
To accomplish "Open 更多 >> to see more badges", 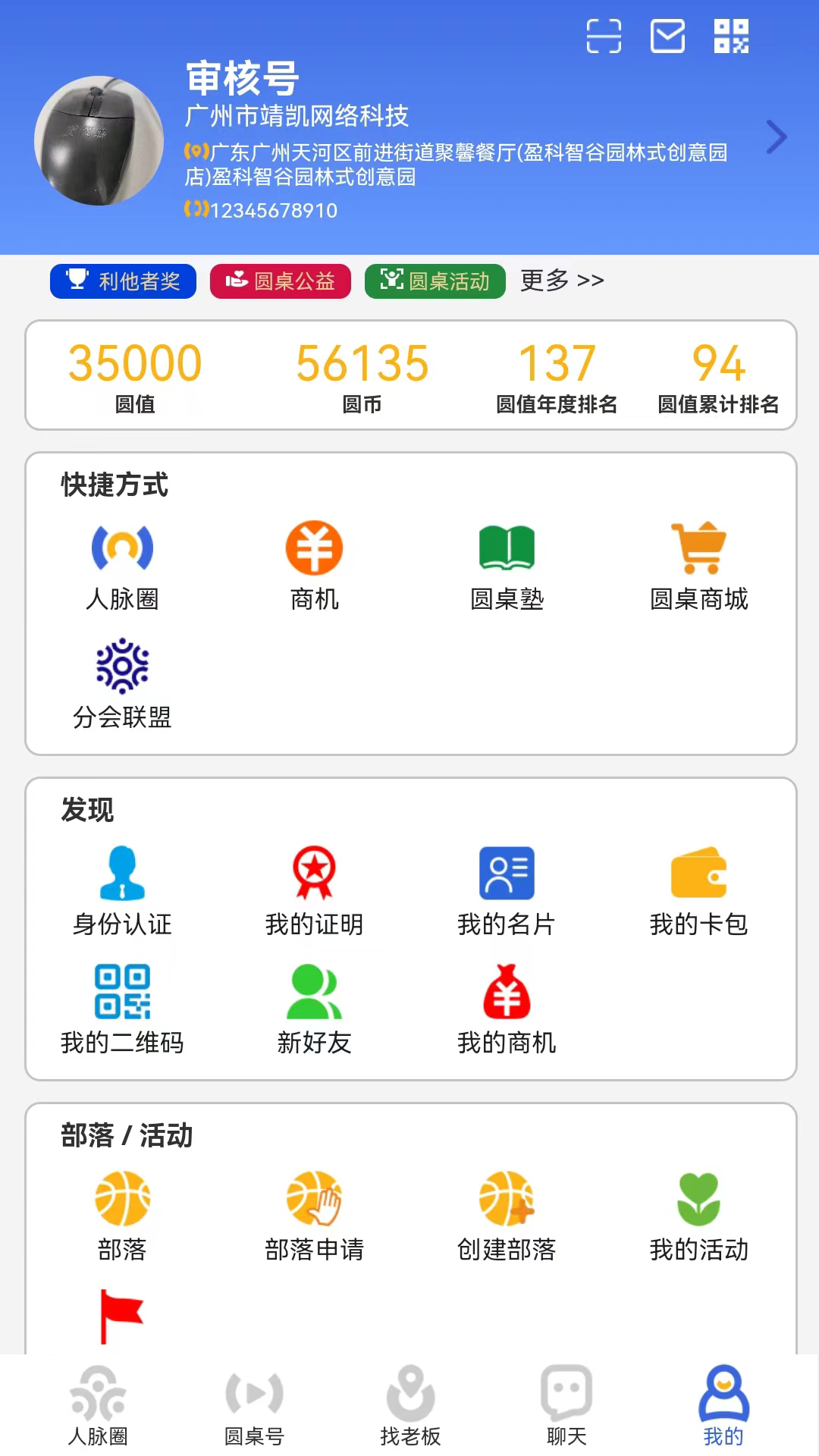I will (x=559, y=281).
